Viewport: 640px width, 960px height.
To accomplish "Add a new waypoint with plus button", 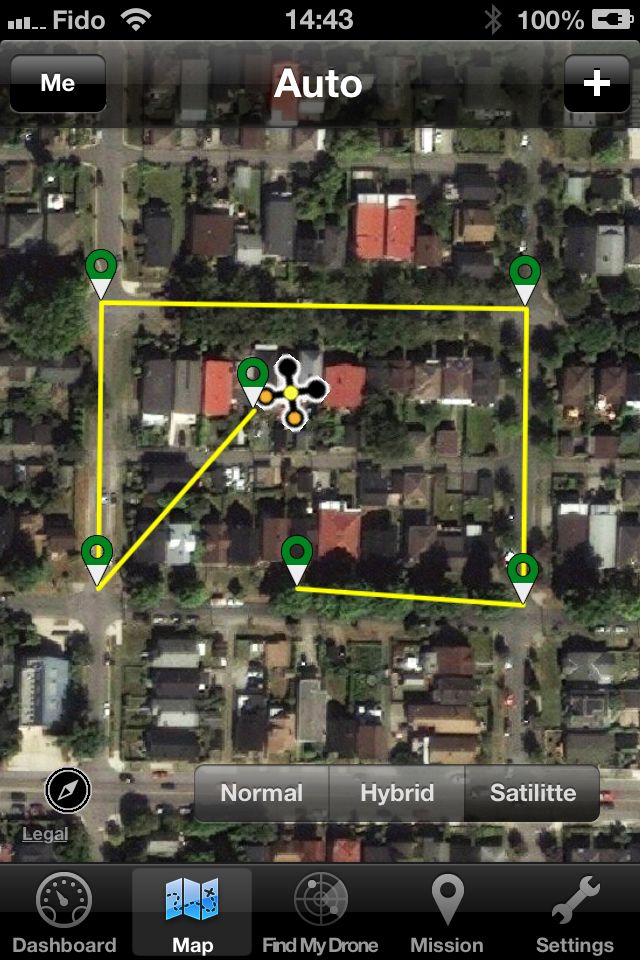I will [x=596, y=83].
